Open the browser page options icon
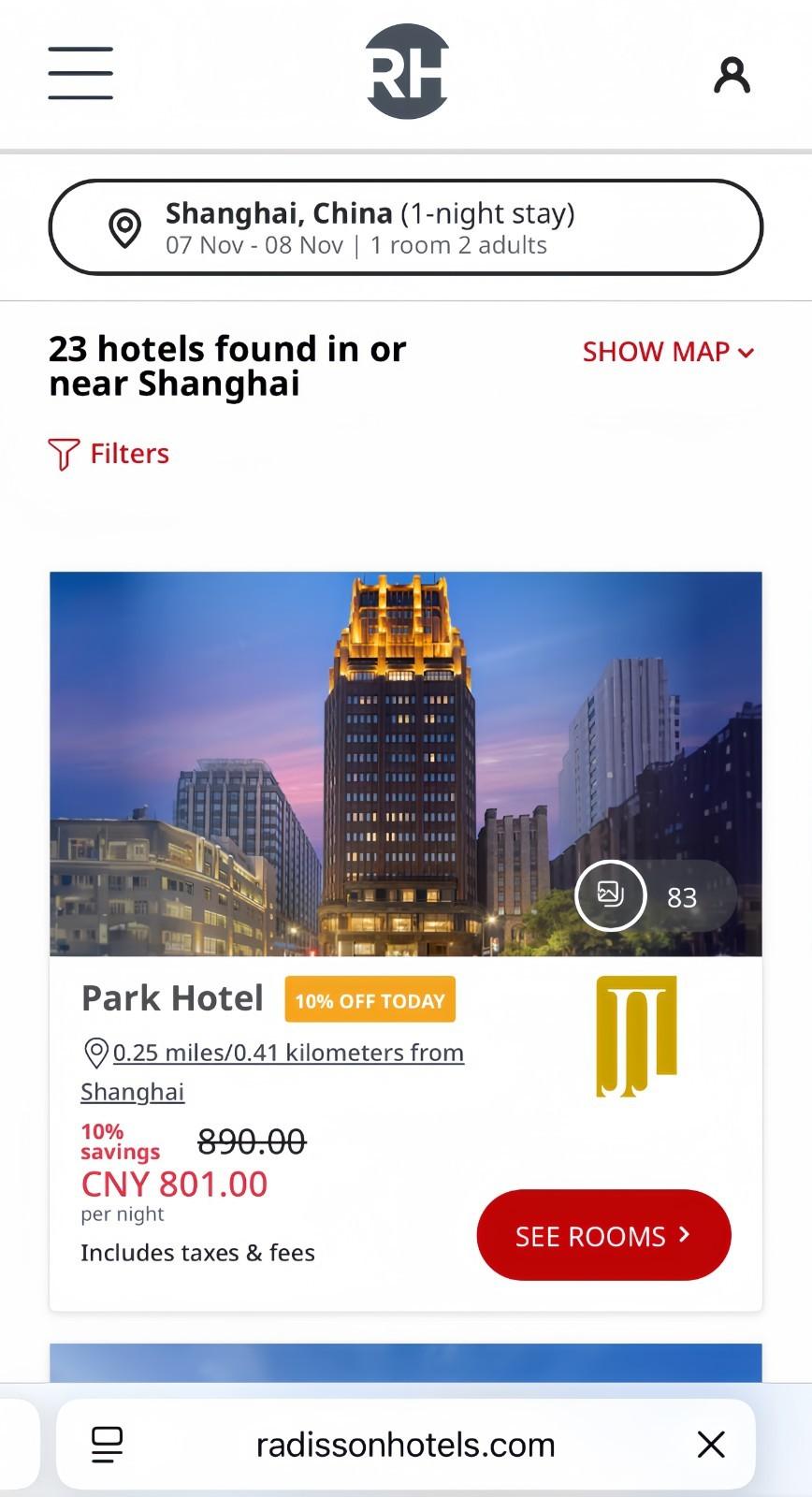Screen dimensions: 812x1497 [x=108, y=1445]
